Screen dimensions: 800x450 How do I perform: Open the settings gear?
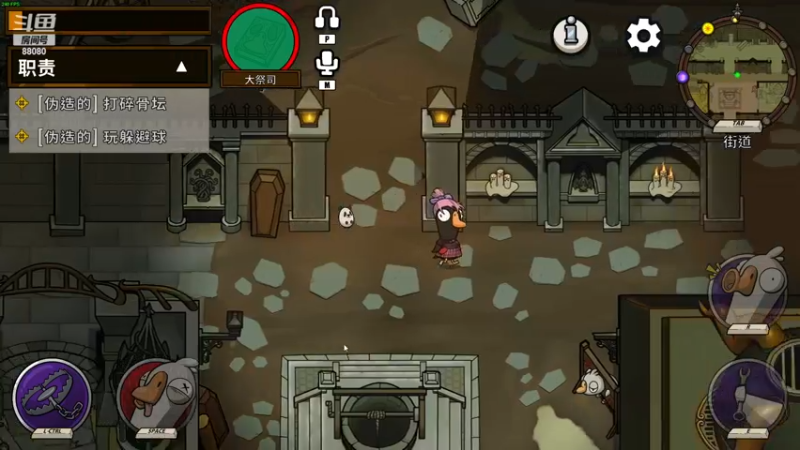coord(643,36)
